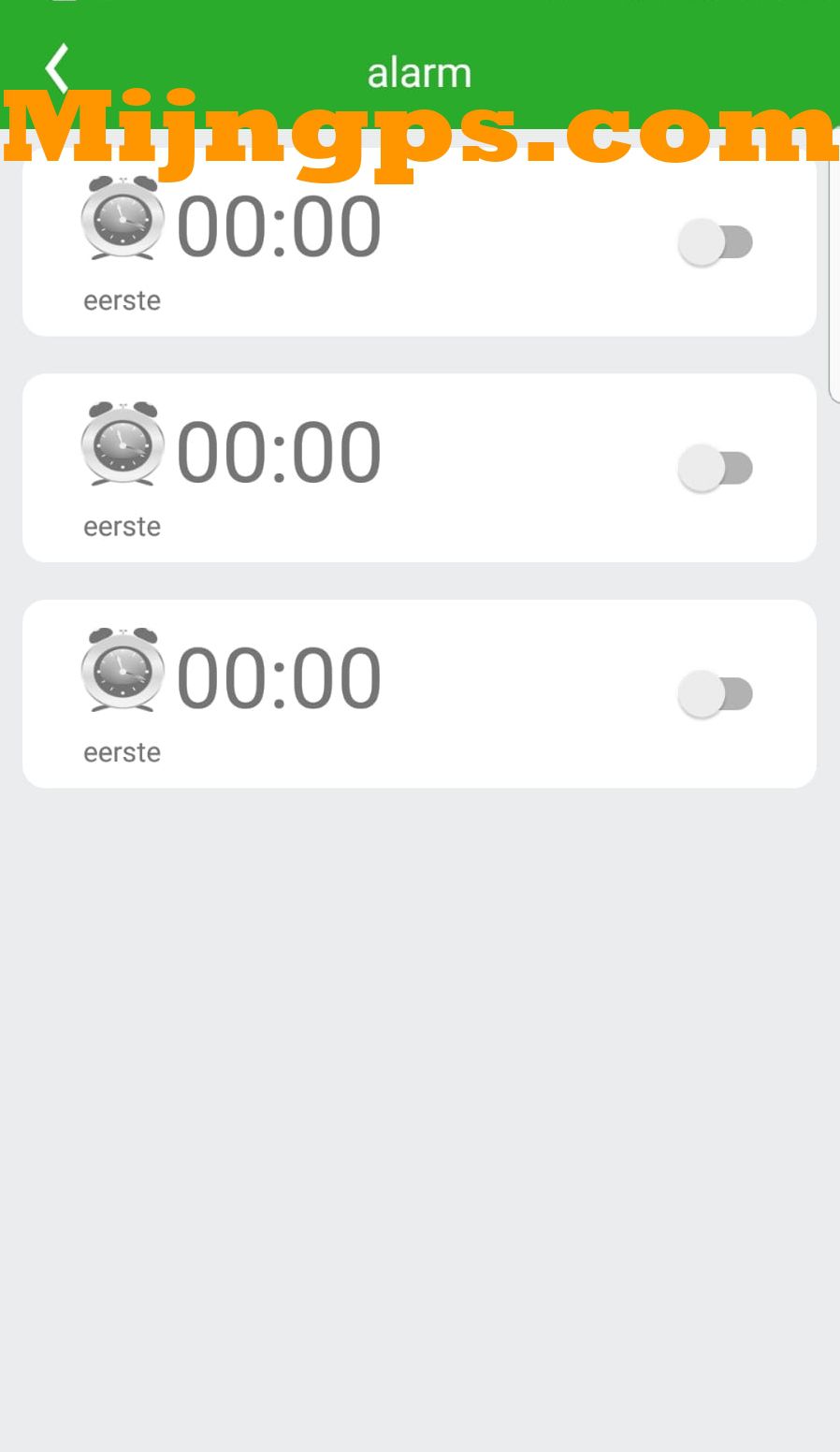Viewport: 840px width, 1452px height.
Task: Turn on the middle alarm's switch
Action: [716, 468]
